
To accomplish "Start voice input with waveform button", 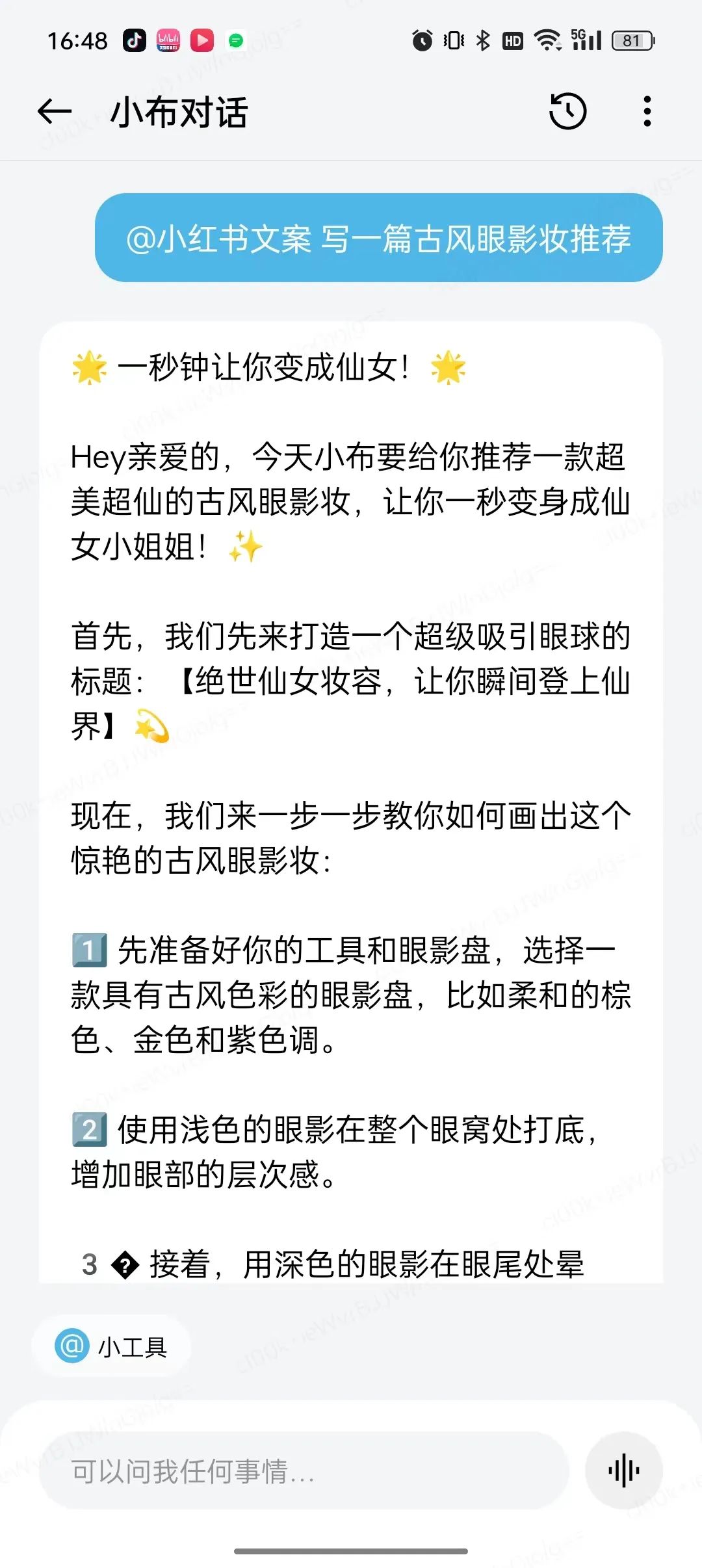I will (x=623, y=1471).
